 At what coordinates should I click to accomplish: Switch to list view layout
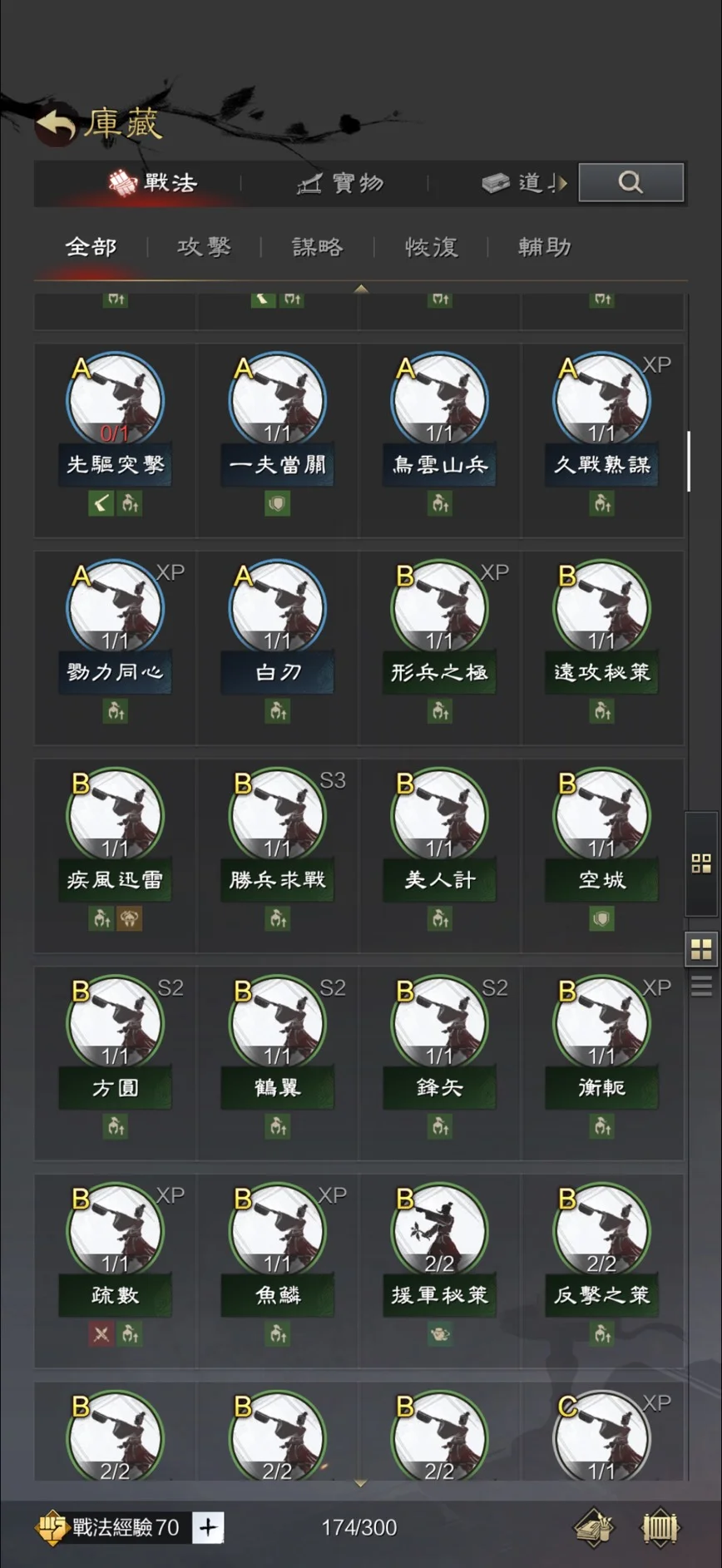(x=701, y=987)
